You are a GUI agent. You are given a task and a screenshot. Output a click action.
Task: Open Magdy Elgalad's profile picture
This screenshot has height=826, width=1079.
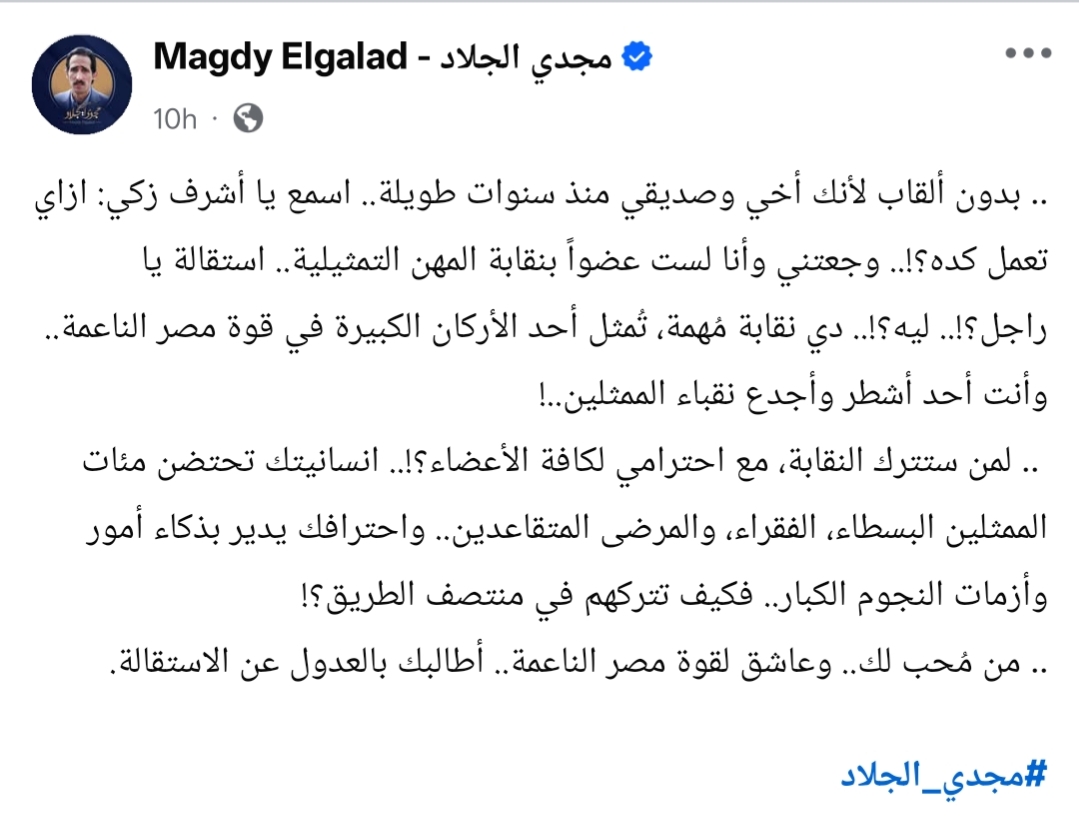[x=82, y=85]
